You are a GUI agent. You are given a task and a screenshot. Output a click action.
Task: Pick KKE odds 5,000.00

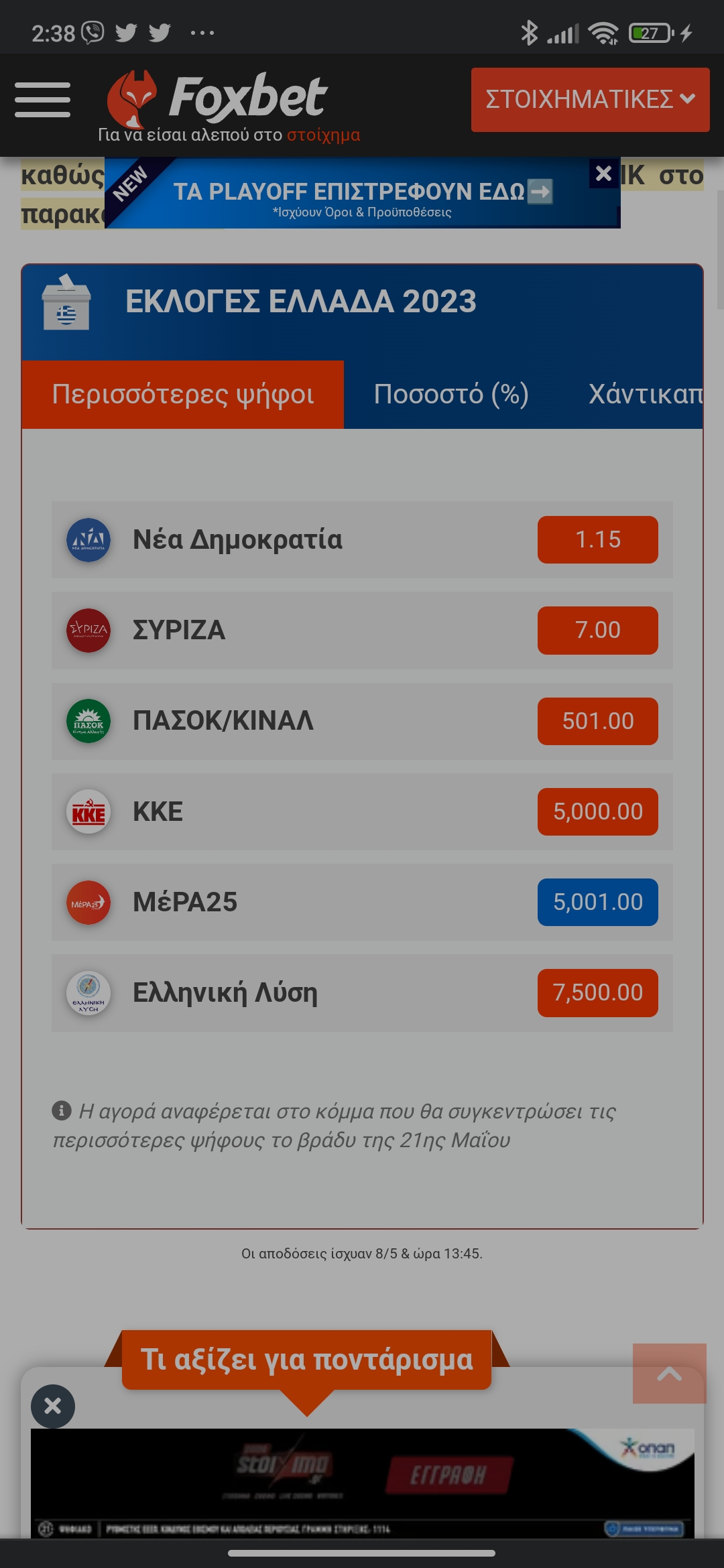coord(597,811)
